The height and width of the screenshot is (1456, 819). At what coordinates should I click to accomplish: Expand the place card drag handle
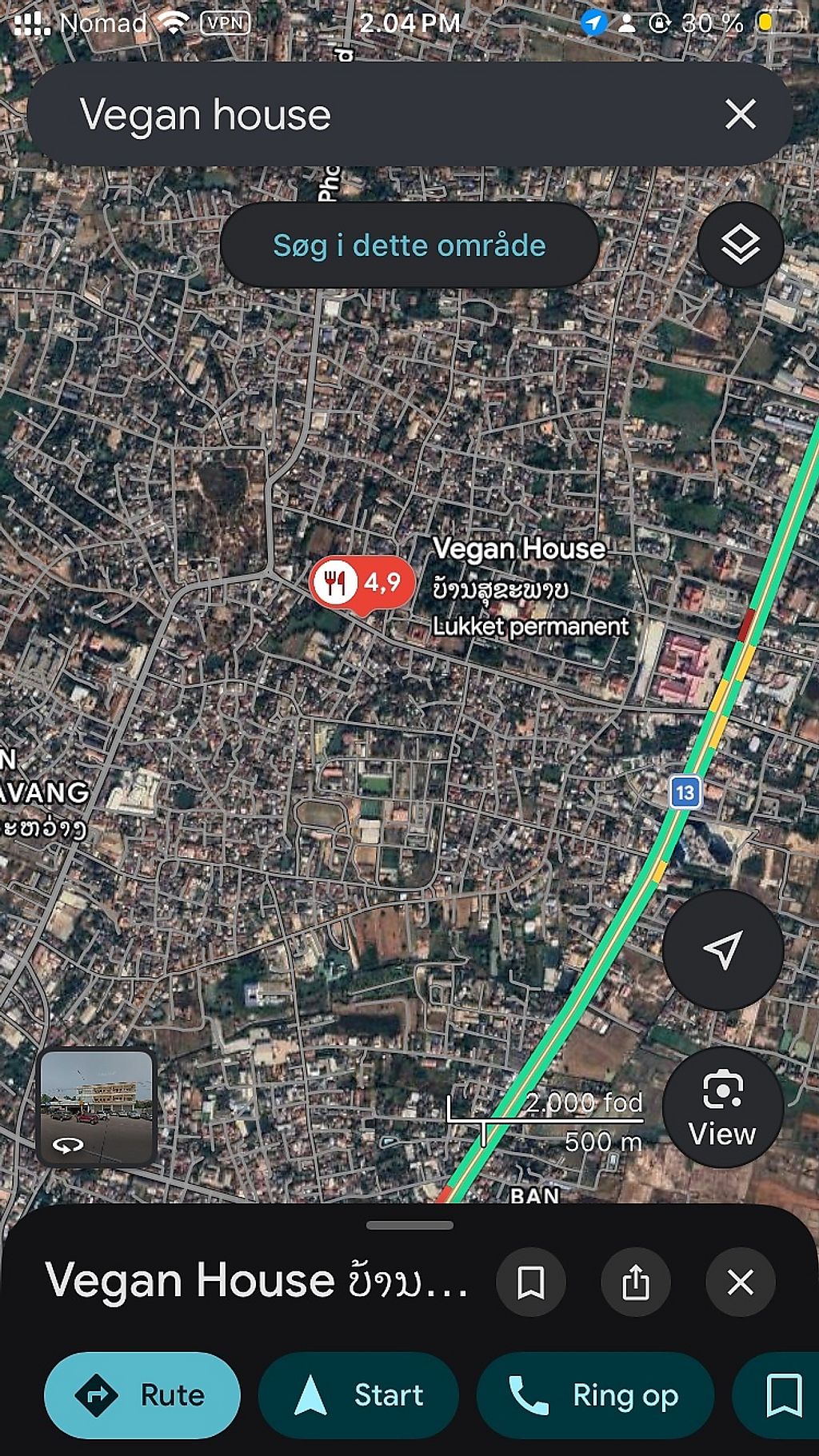(x=409, y=1225)
